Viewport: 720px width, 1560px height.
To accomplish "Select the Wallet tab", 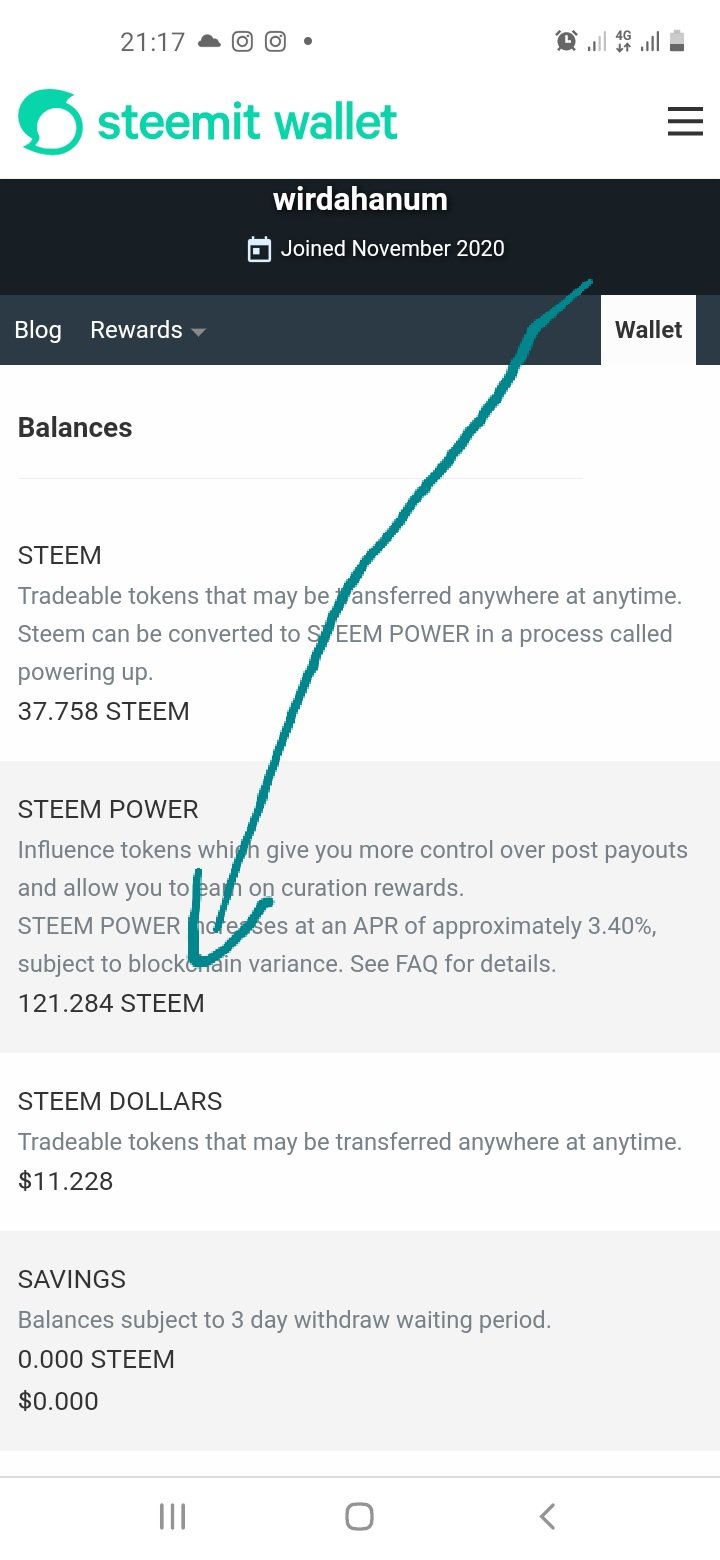I will (x=648, y=330).
